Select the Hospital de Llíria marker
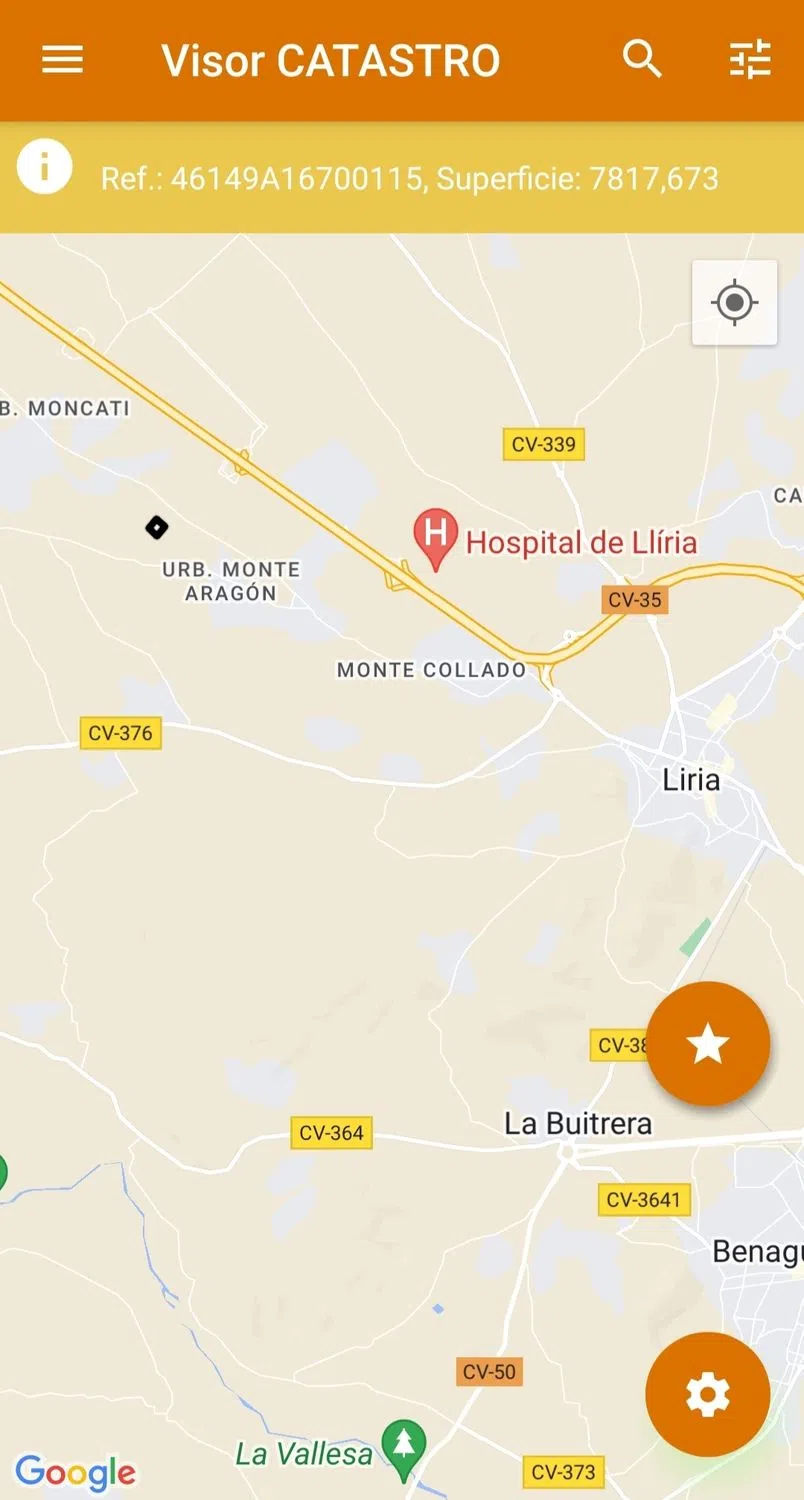 [436, 537]
